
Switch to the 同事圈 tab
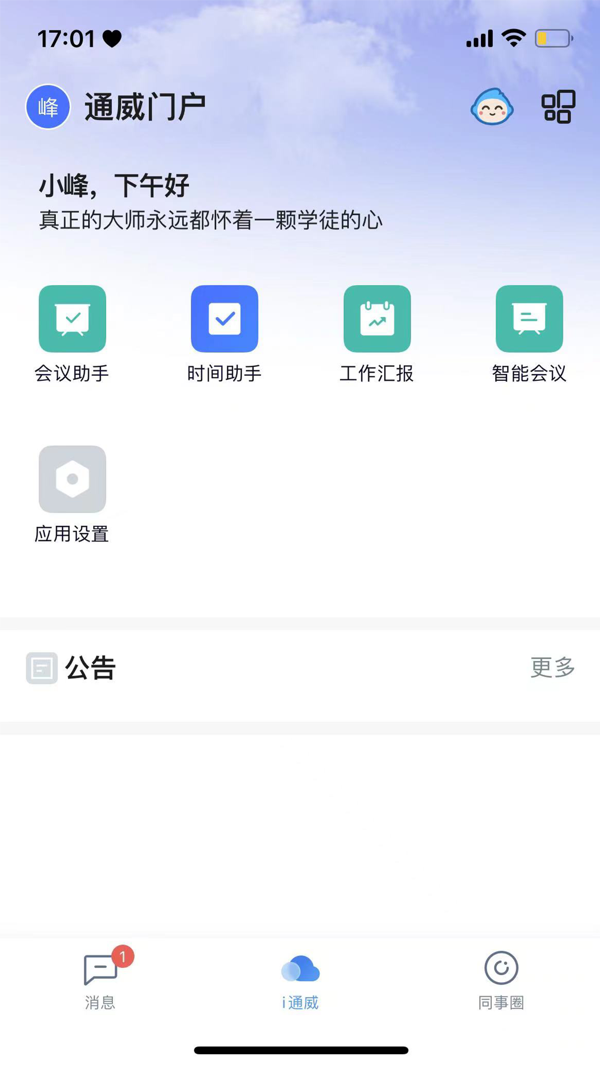[x=501, y=980]
